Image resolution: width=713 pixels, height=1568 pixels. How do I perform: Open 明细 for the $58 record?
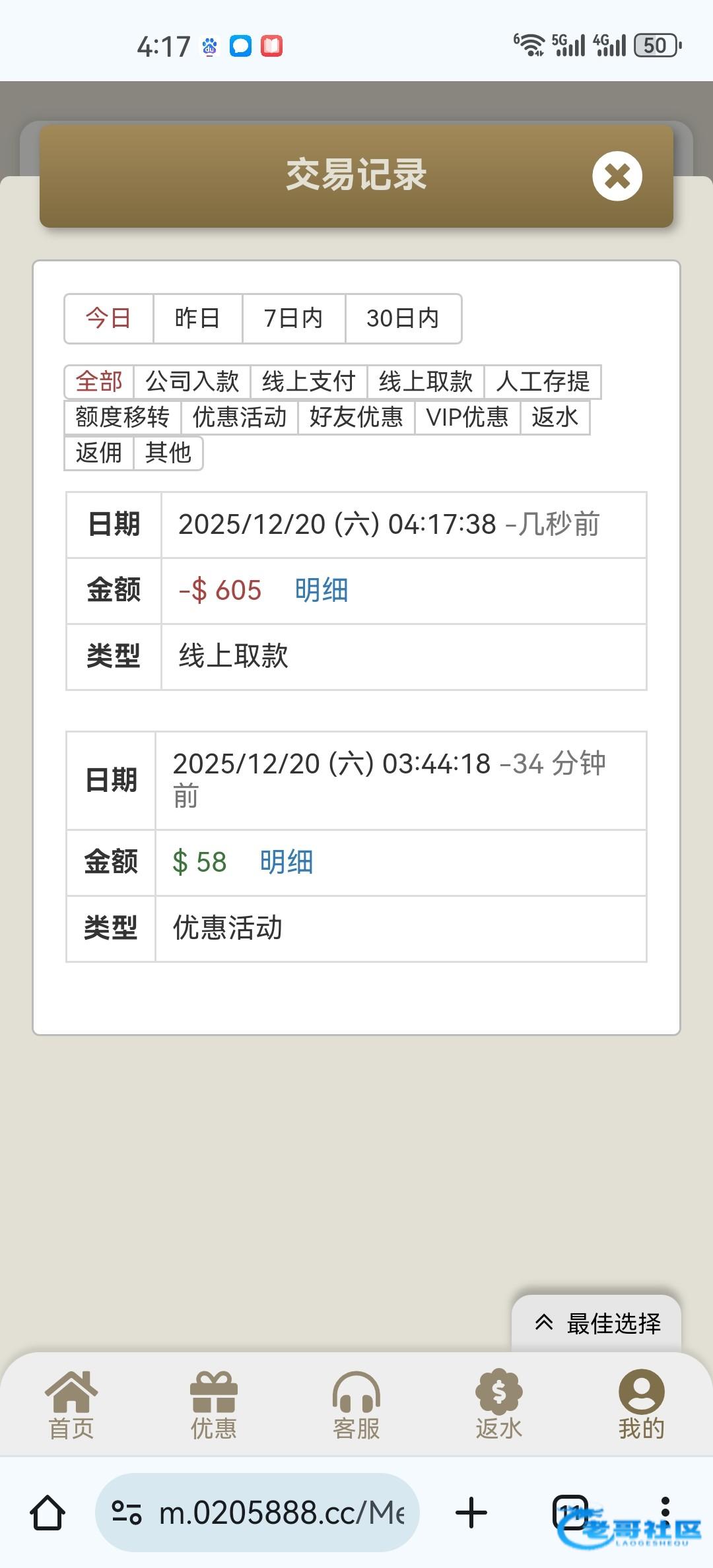(x=286, y=862)
